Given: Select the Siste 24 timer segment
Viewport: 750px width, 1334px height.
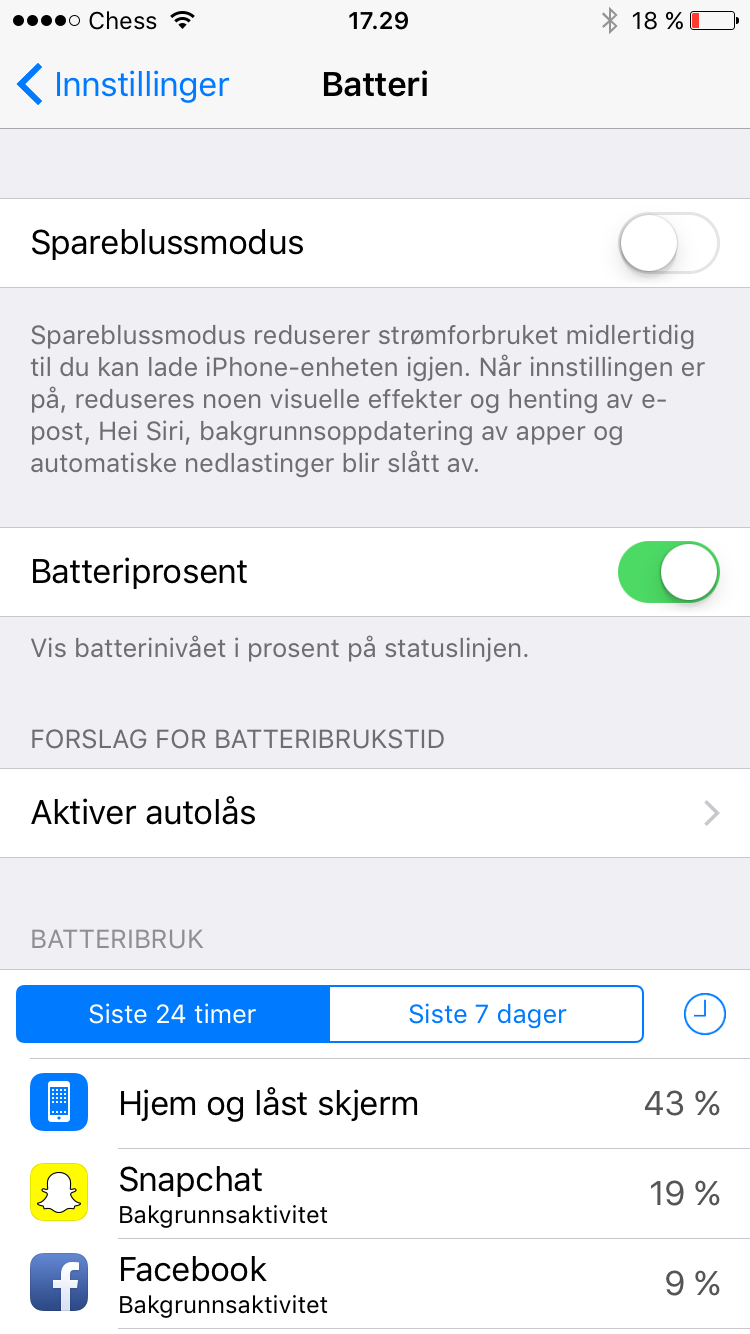Looking at the screenshot, I should (173, 1014).
